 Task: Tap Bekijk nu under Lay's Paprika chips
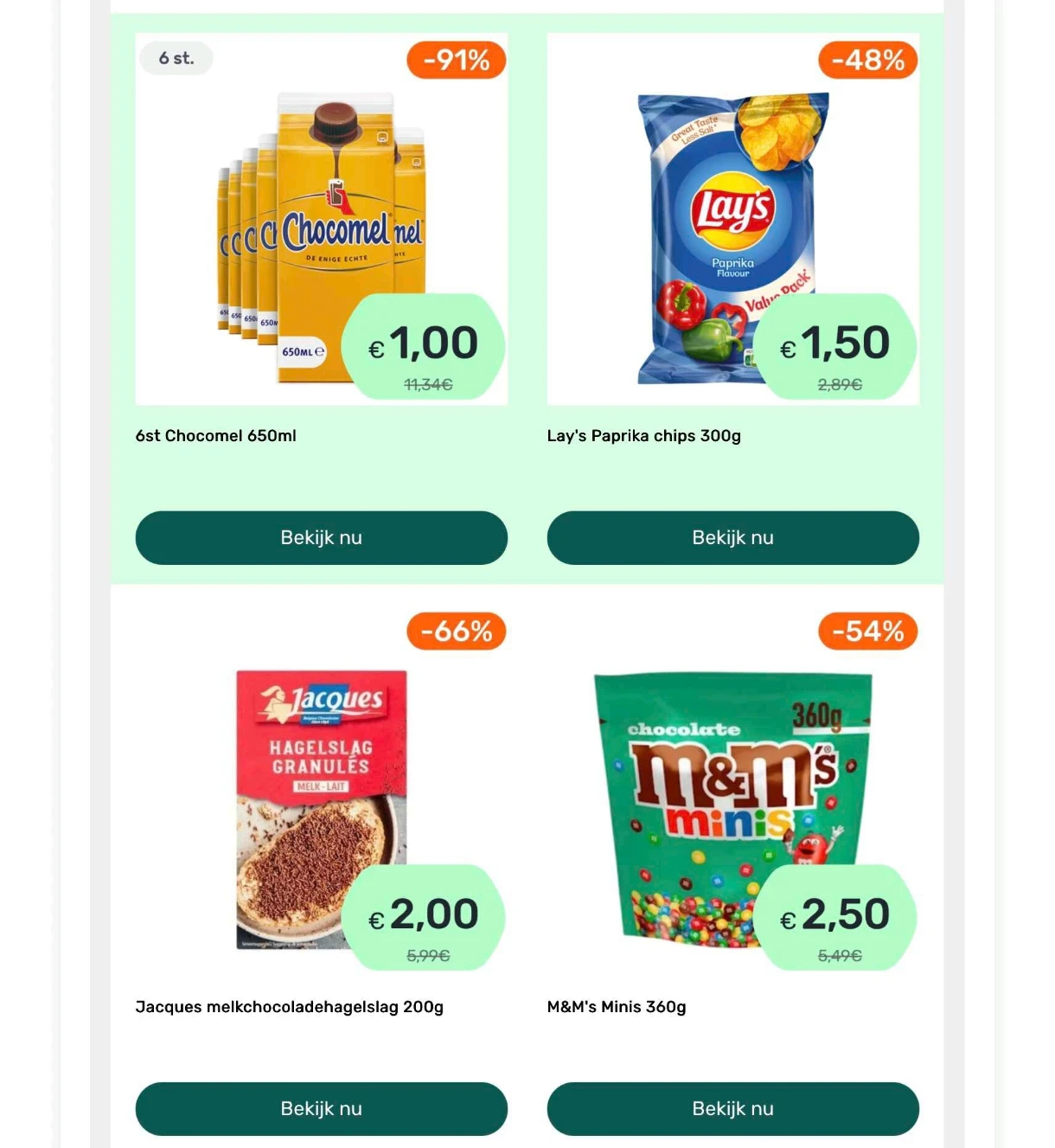tap(732, 537)
